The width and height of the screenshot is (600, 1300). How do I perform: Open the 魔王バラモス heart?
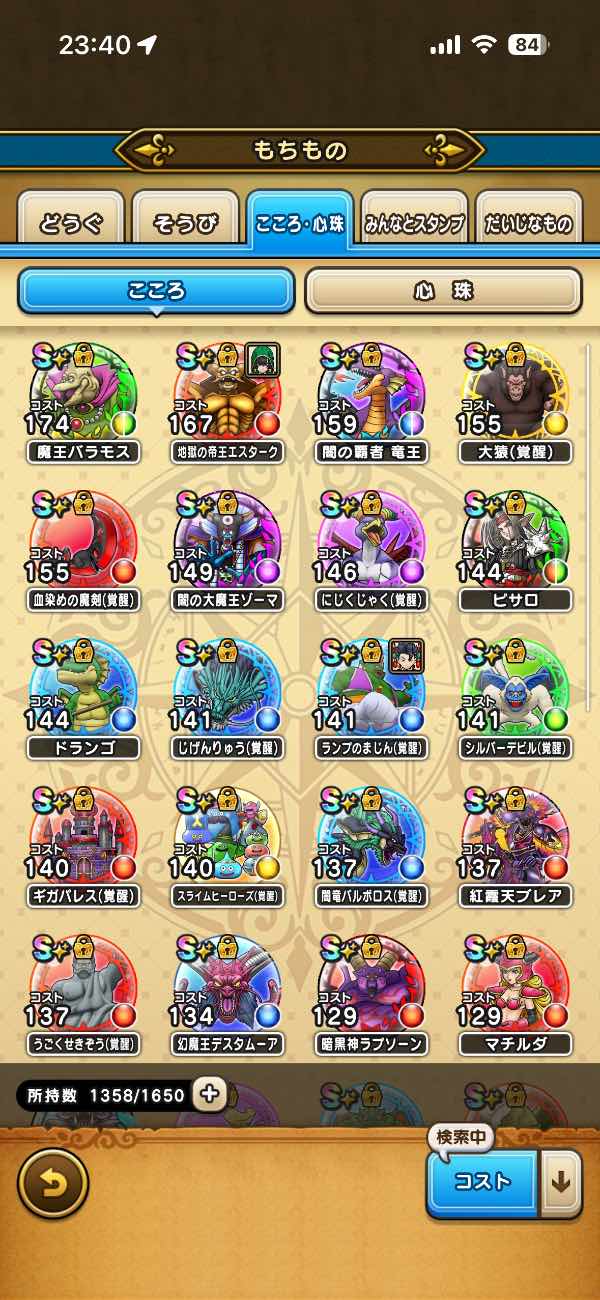[x=83, y=398]
